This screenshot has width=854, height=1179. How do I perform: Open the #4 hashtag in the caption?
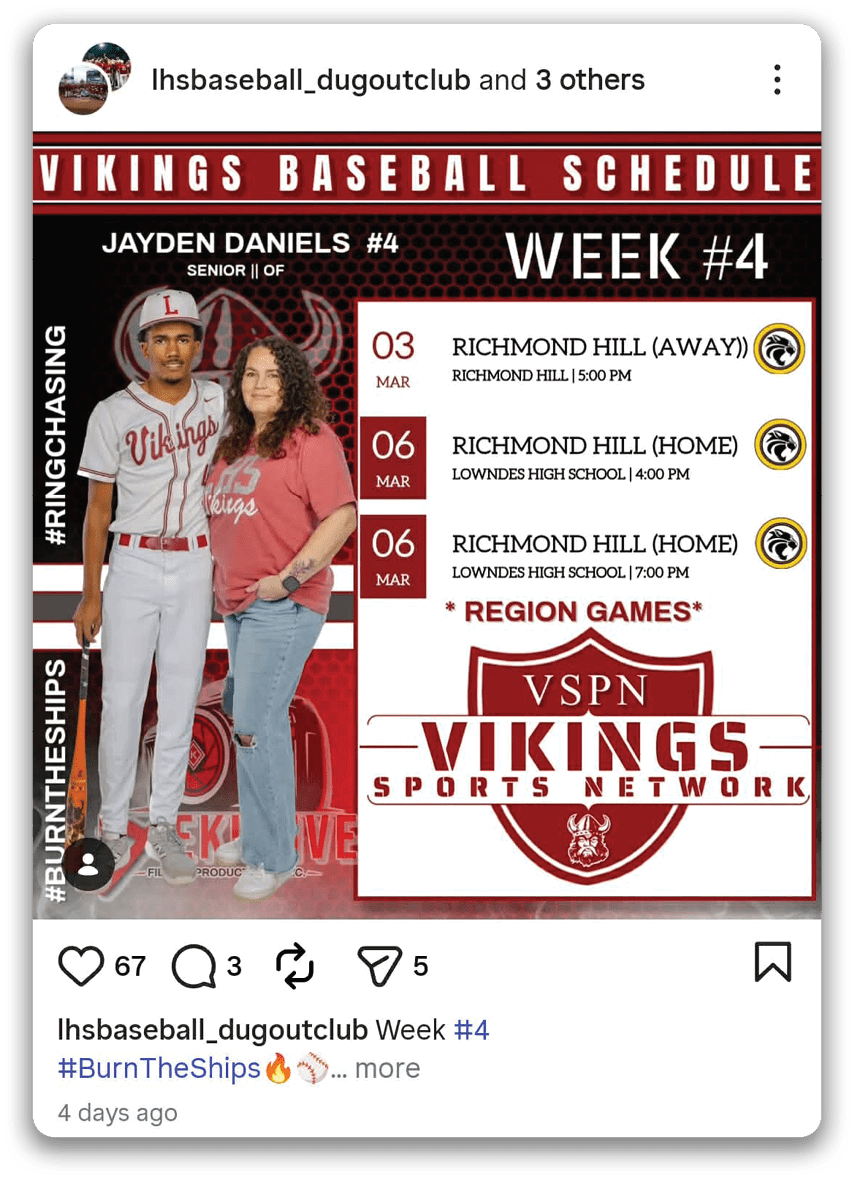click(471, 1030)
